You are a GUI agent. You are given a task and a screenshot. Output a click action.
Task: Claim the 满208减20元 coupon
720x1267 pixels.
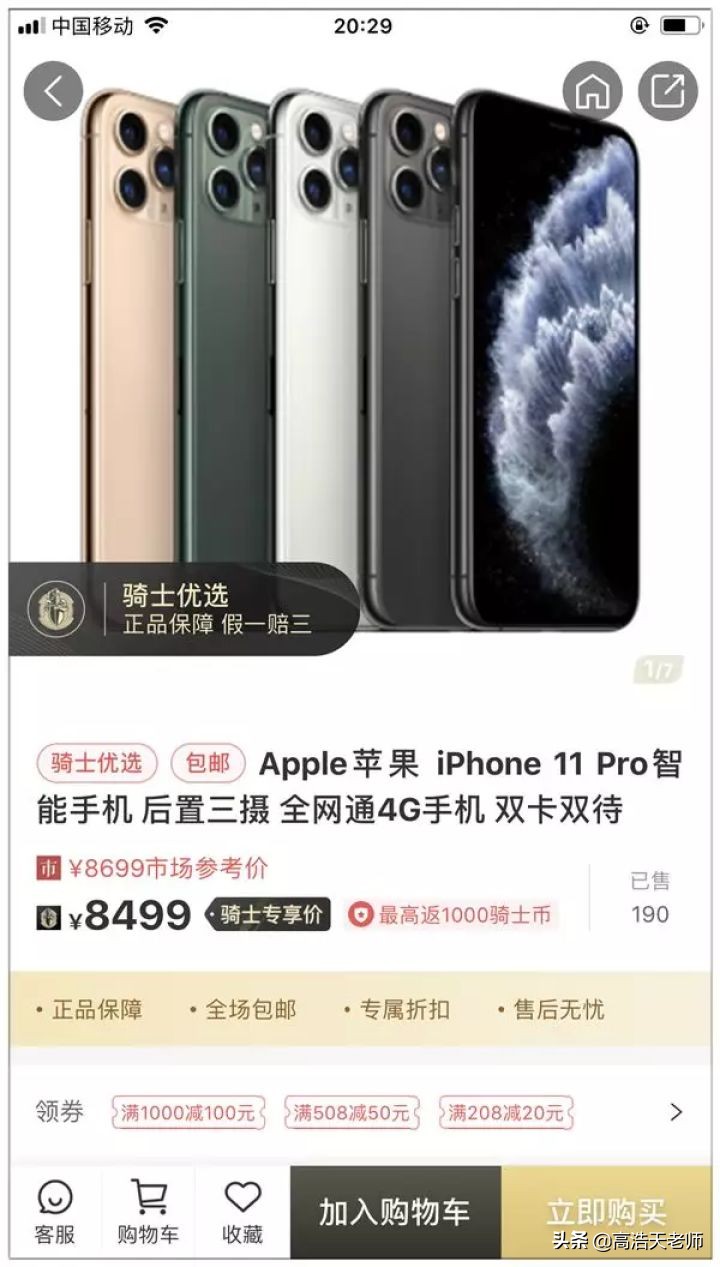point(506,1112)
